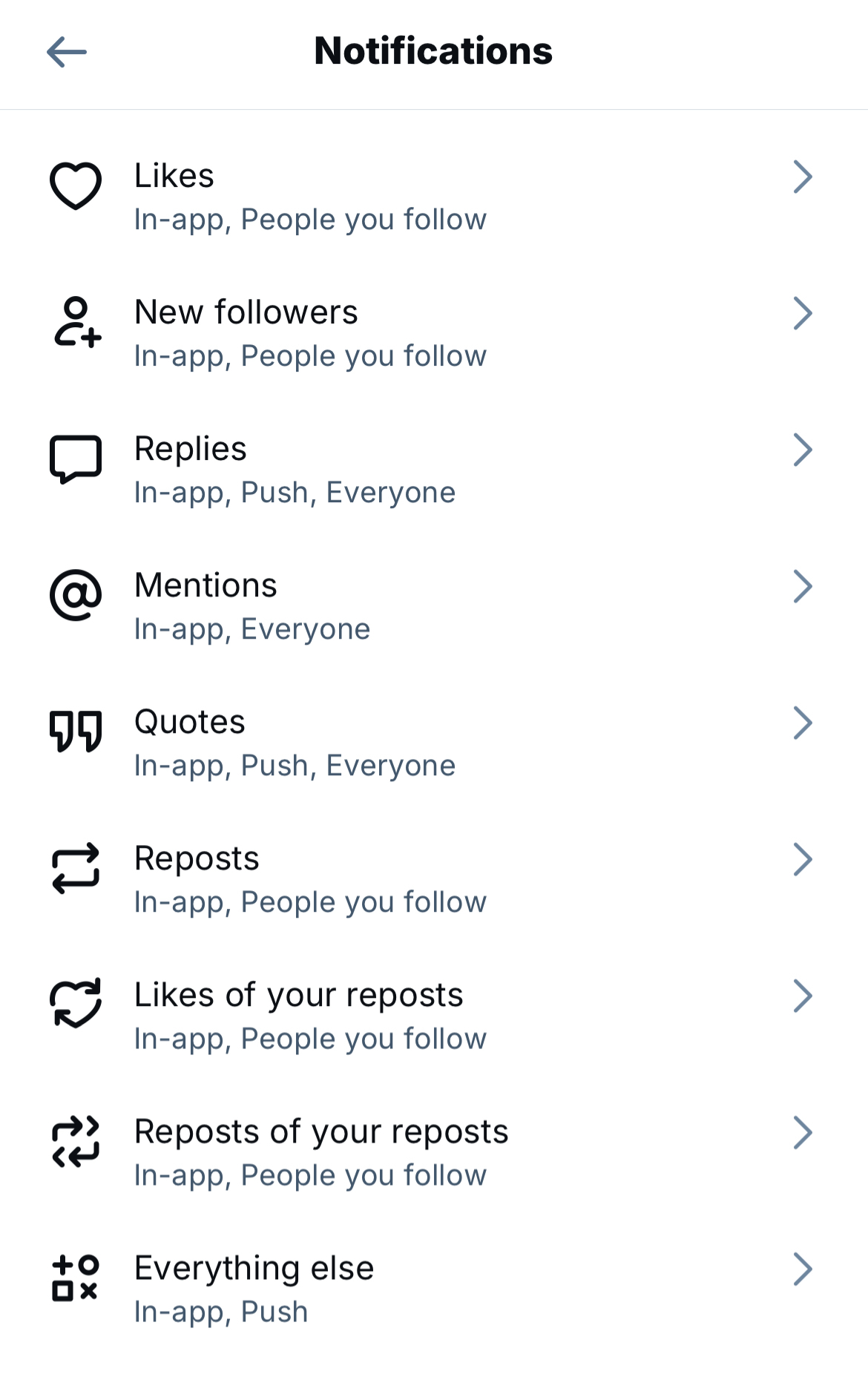Go back using the top-left arrow
The height and width of the screenshot is (1400, 868).
[67, 52]
